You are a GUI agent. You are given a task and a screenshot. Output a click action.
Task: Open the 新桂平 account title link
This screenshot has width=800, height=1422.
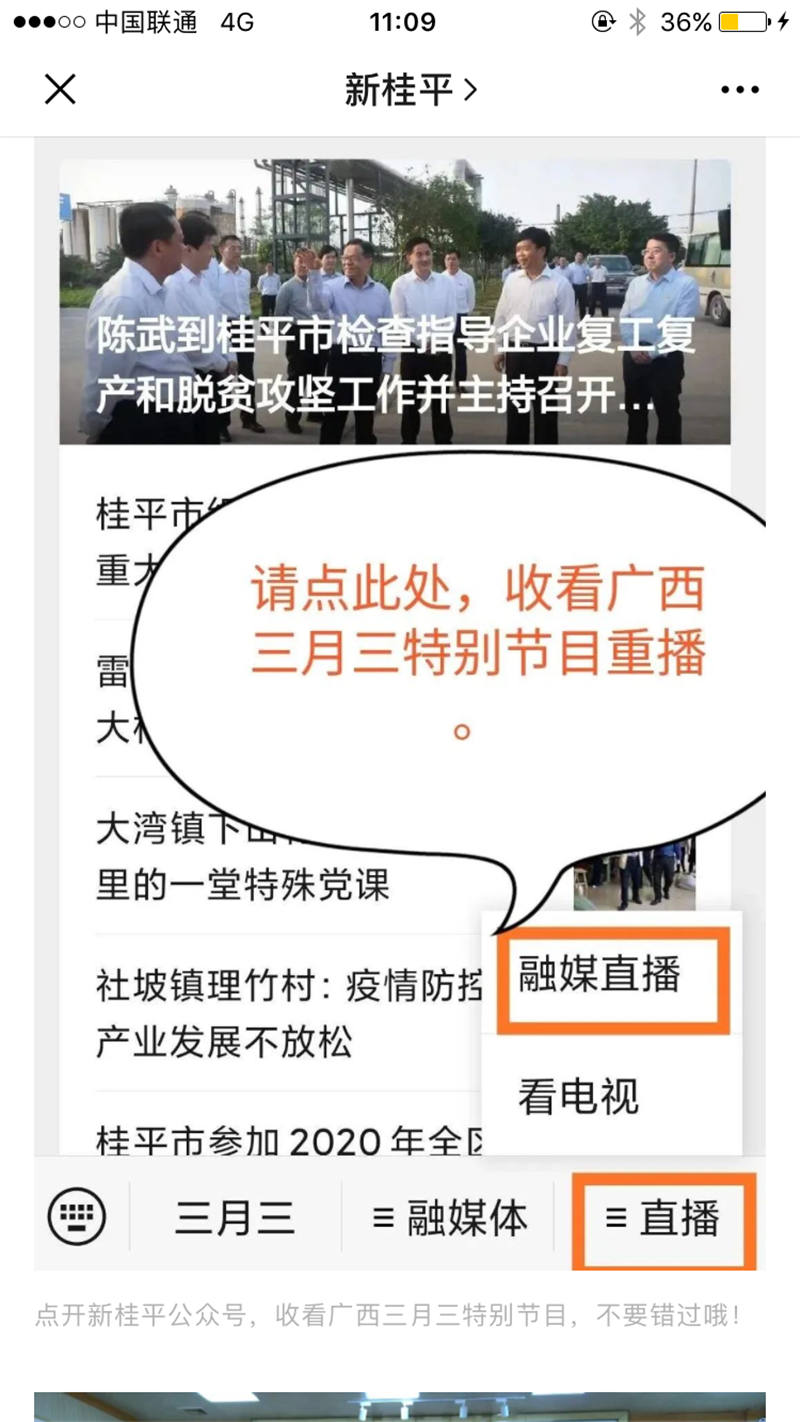point(410,90)
